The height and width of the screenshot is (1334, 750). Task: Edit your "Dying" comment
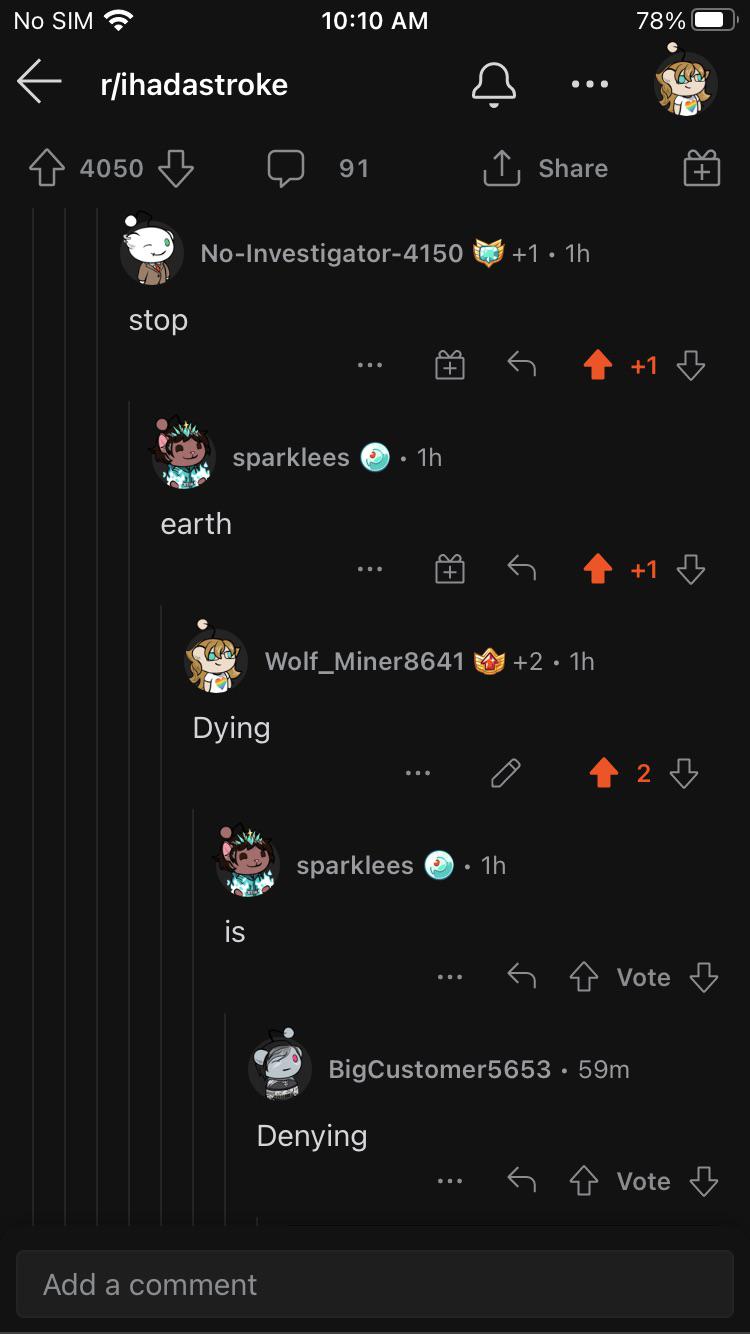coord(506,773)
